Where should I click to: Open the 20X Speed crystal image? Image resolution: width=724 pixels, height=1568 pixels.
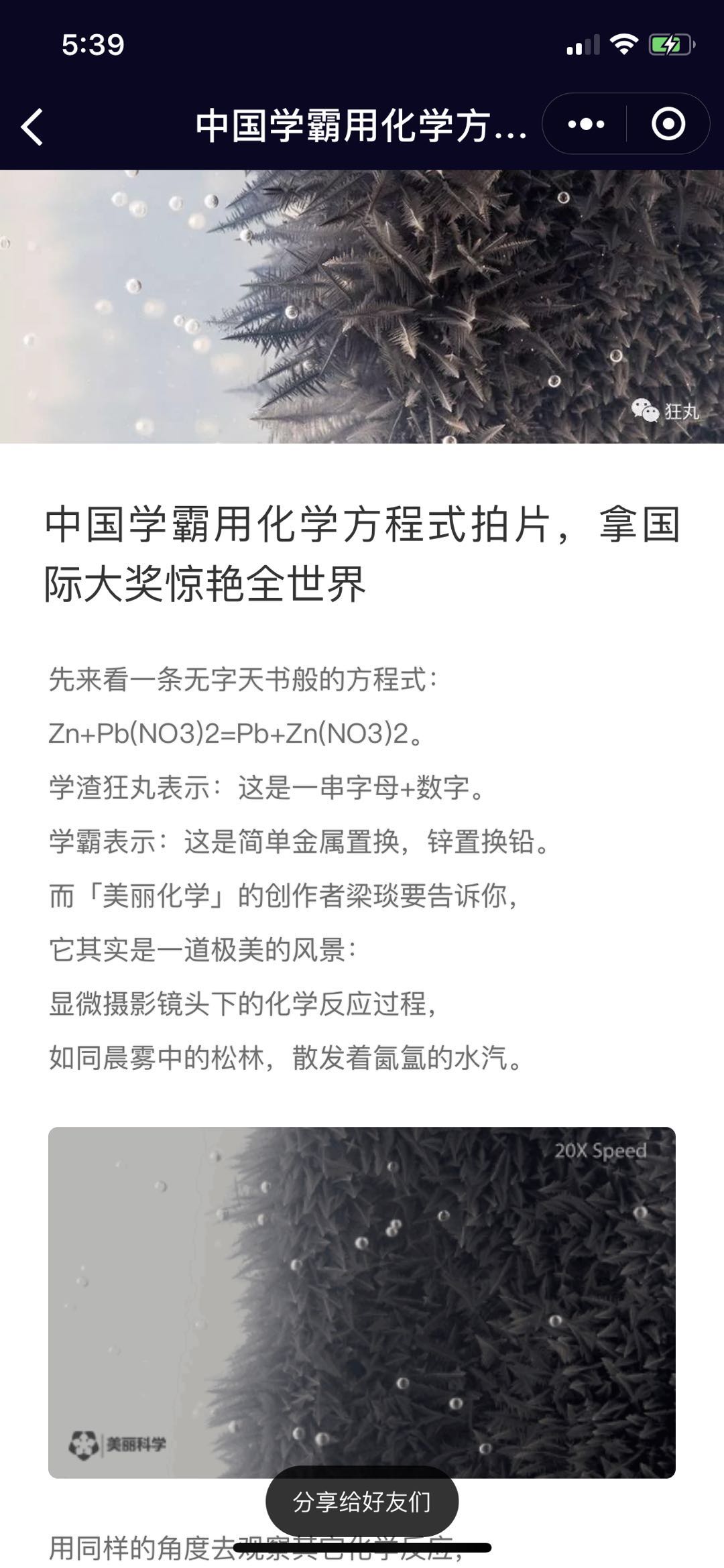[x=362, y=1303]
